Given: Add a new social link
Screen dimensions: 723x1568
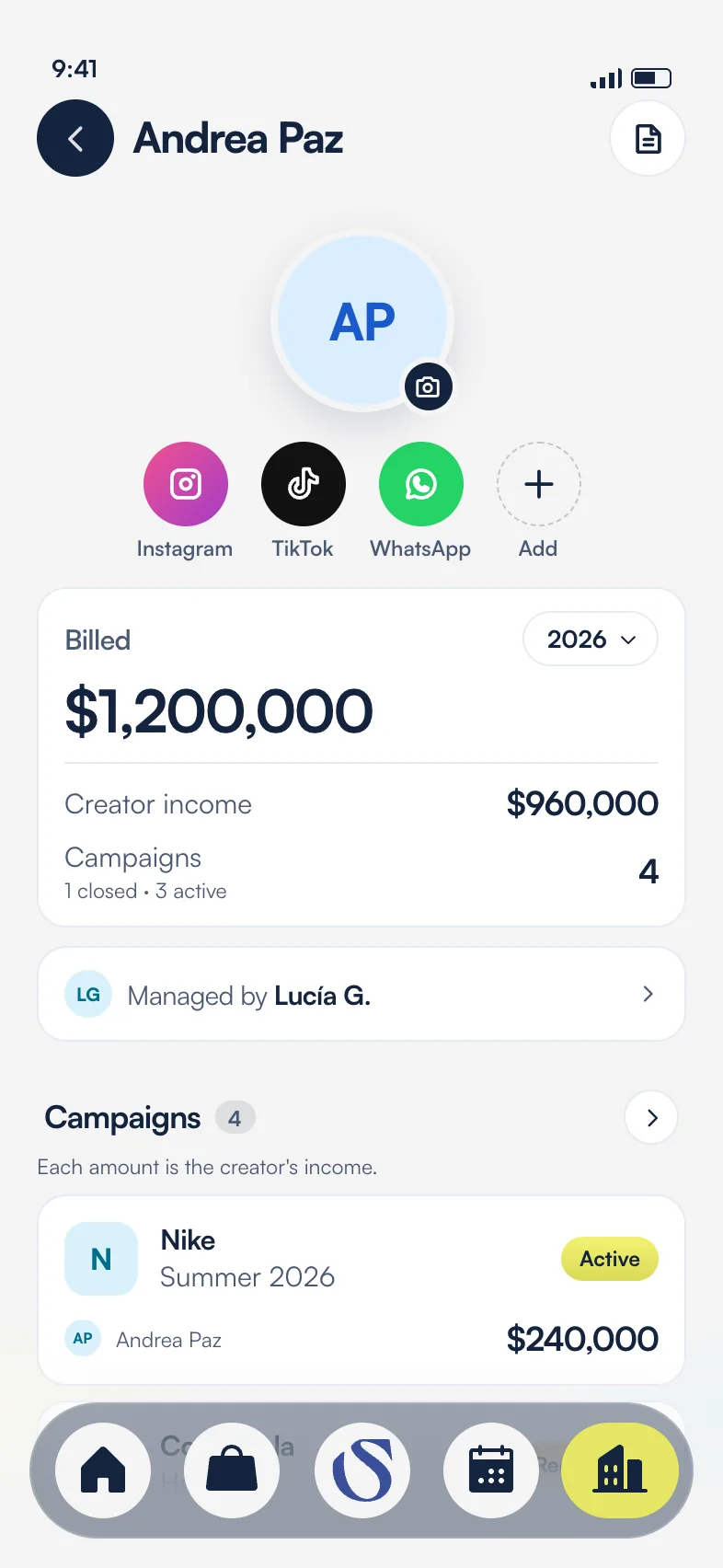Looking at the screenshot, I should tap(539, 484).
